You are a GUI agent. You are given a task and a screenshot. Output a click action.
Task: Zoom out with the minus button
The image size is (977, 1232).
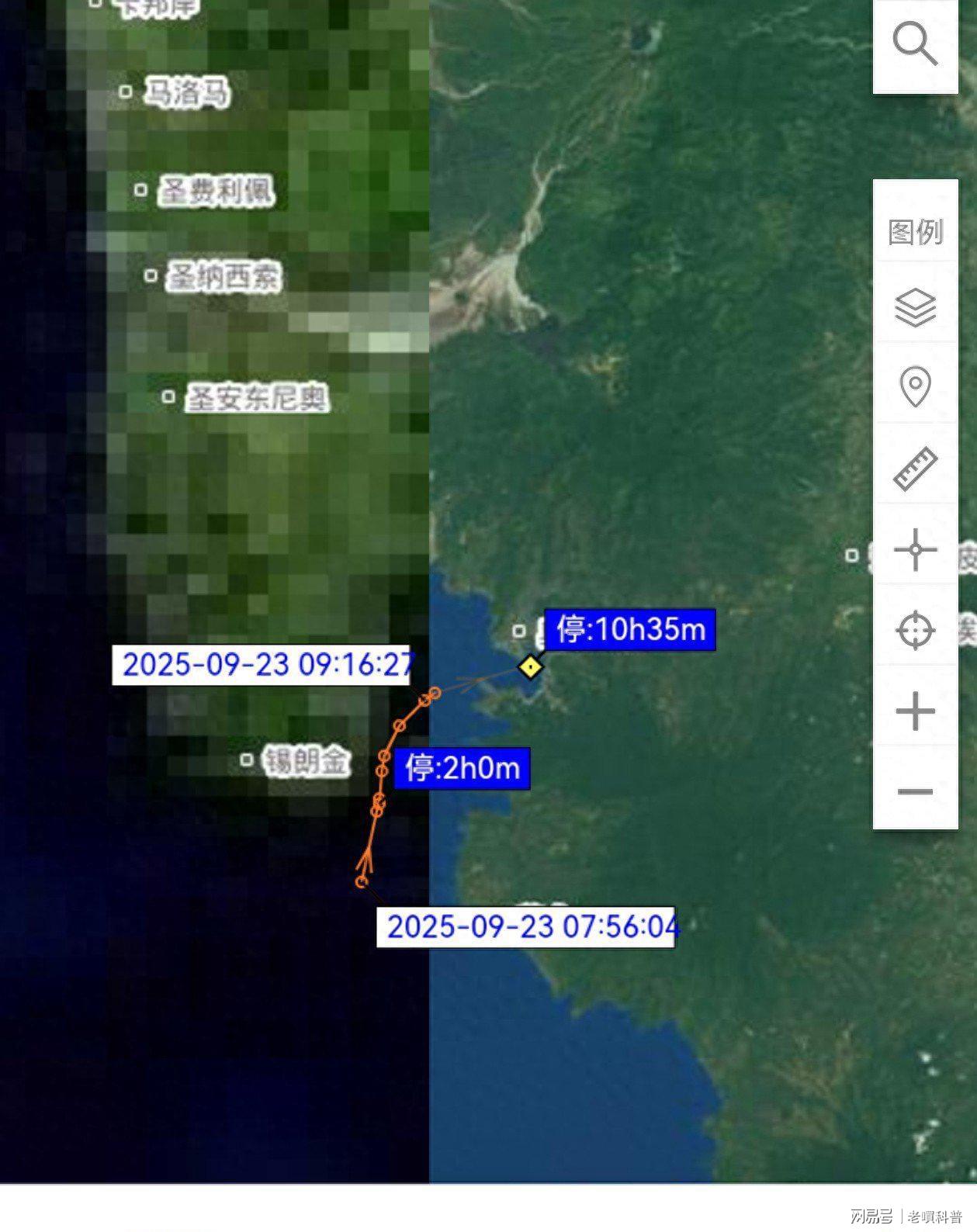[915, 791]
